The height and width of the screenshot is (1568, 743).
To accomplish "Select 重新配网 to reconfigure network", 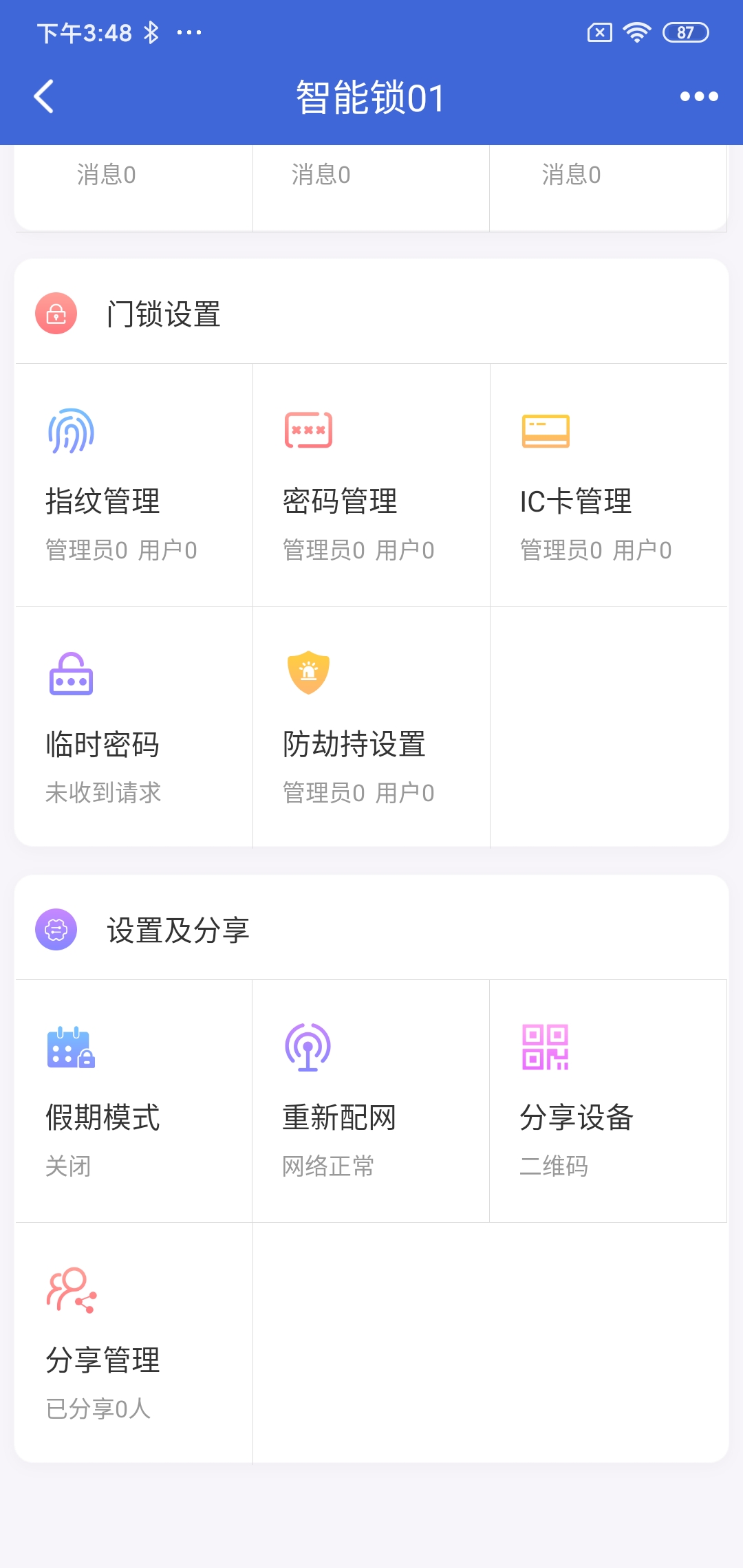I will tap(371, 1101).
